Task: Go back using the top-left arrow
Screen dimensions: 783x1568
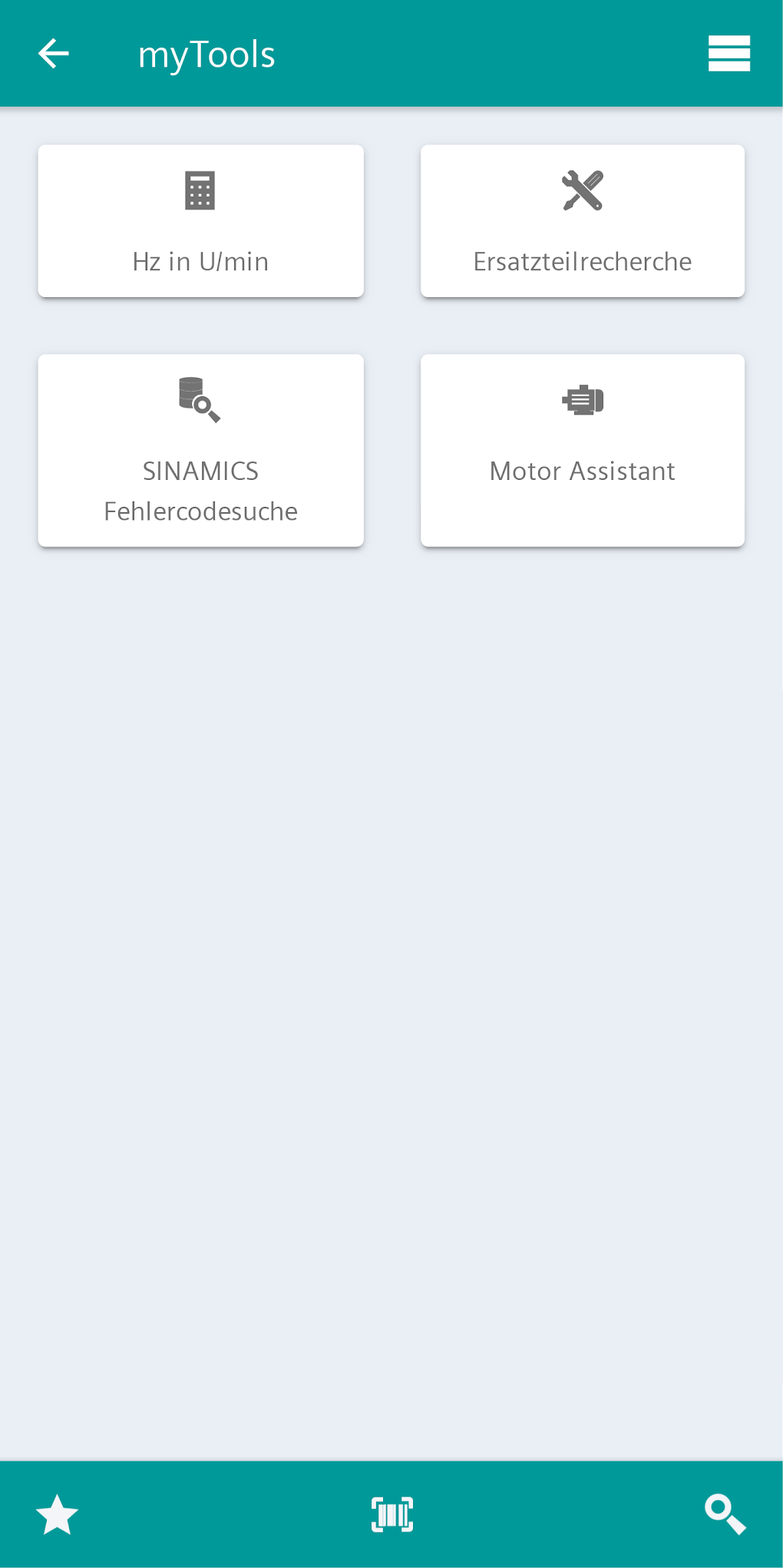Action: click(x=54, y=54)
